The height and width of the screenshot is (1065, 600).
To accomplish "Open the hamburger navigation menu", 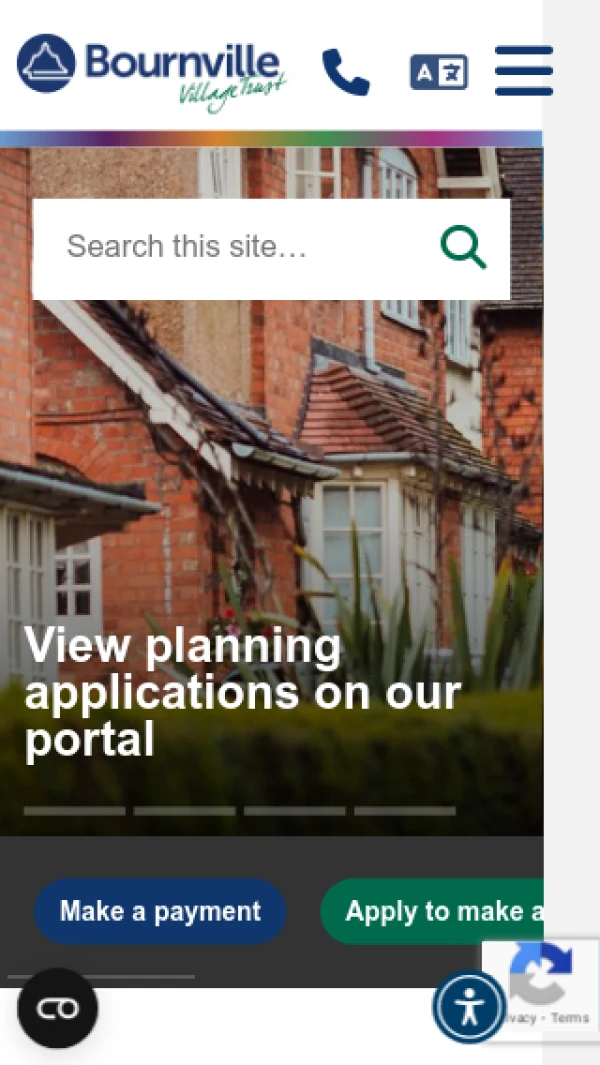I will click(x=523, y=71).
